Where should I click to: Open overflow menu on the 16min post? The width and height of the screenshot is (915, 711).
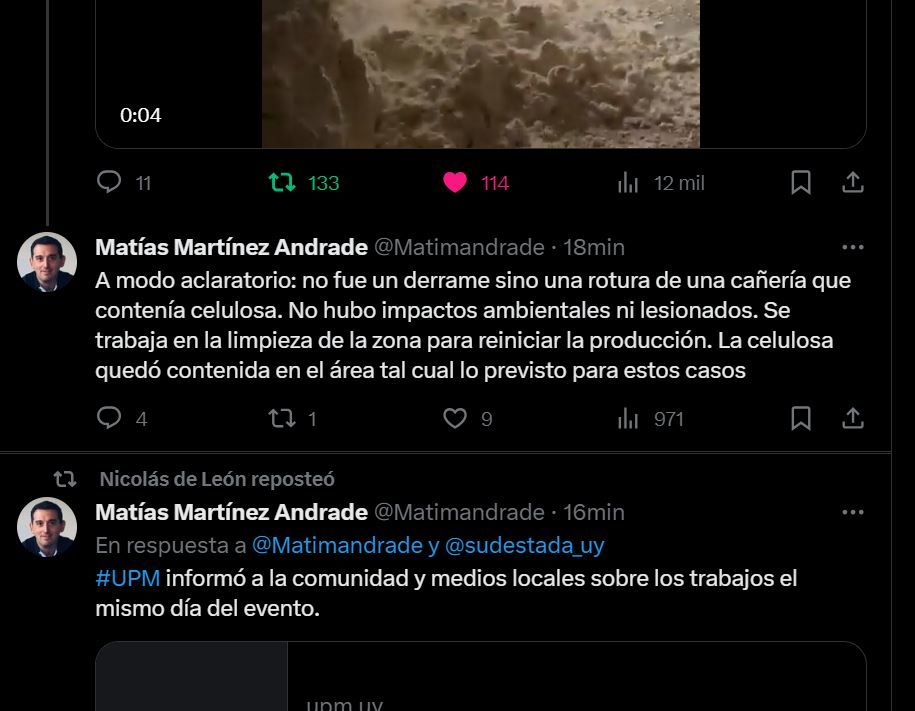[853, 512]
